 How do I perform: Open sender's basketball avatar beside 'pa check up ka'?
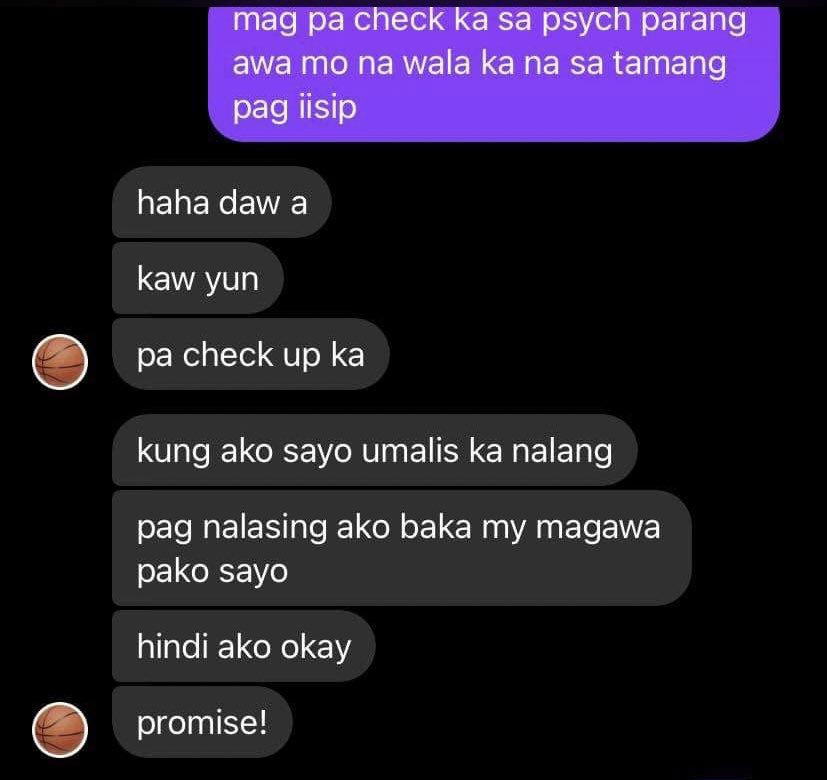click(x=60, y=361)
